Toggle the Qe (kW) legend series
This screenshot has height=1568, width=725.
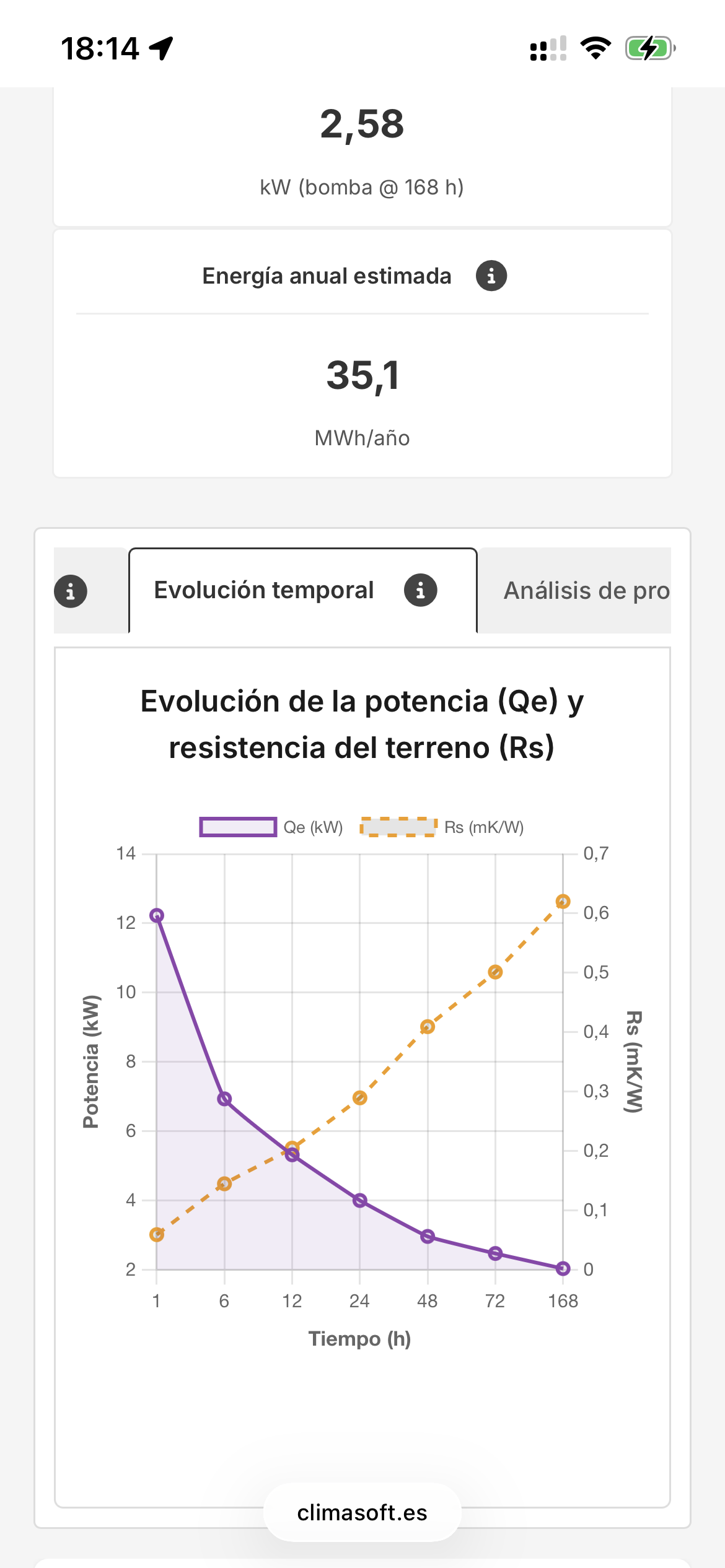(271, 827)
